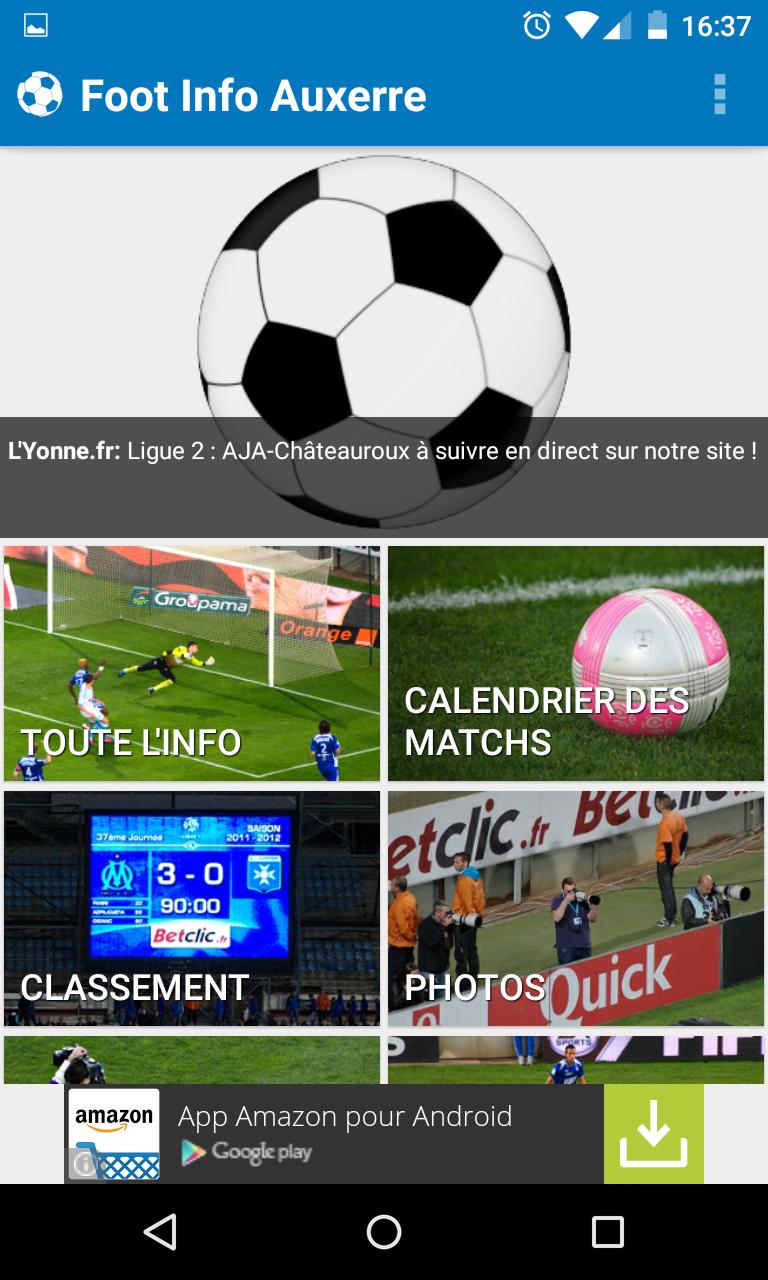View the Classement section

click(192, 908)
